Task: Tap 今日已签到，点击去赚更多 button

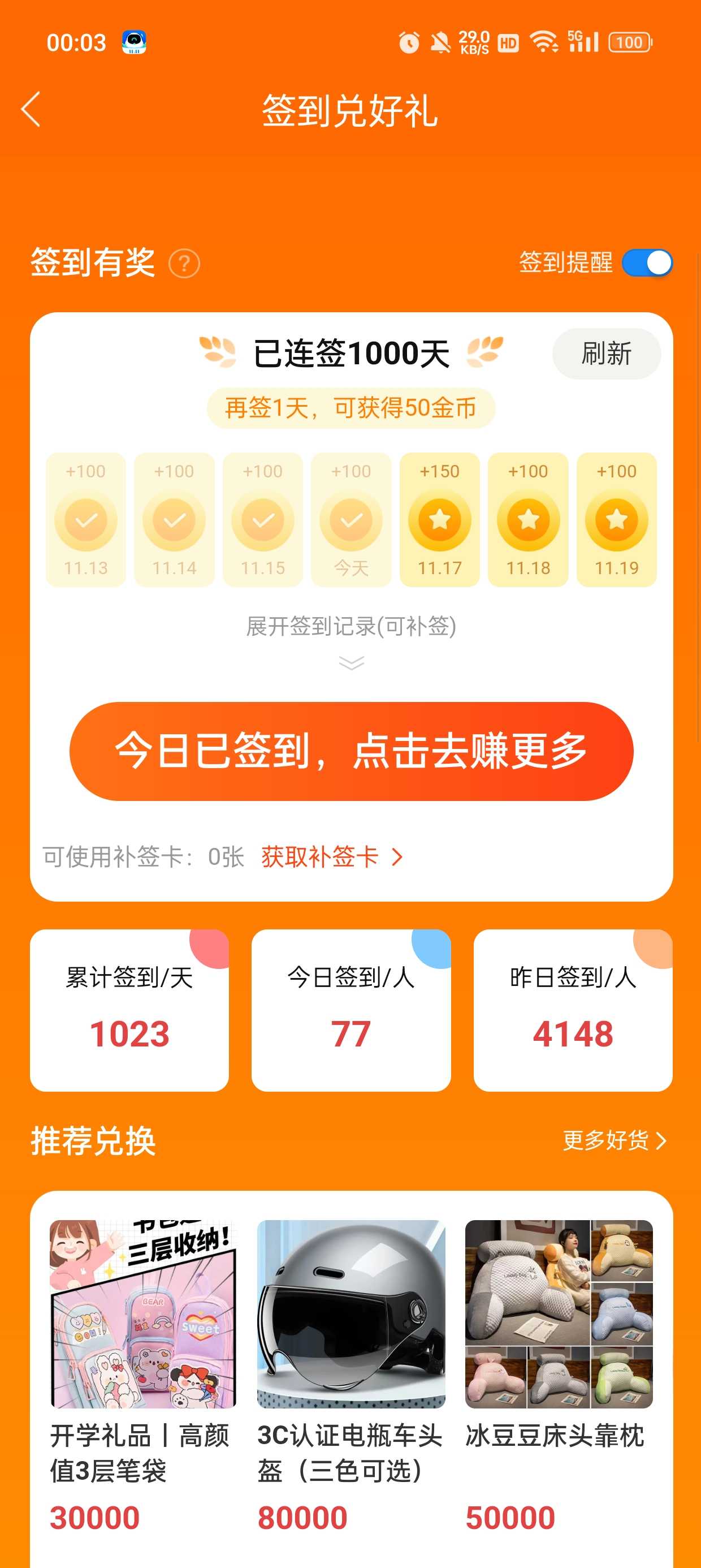Action: tap(351, 751)
